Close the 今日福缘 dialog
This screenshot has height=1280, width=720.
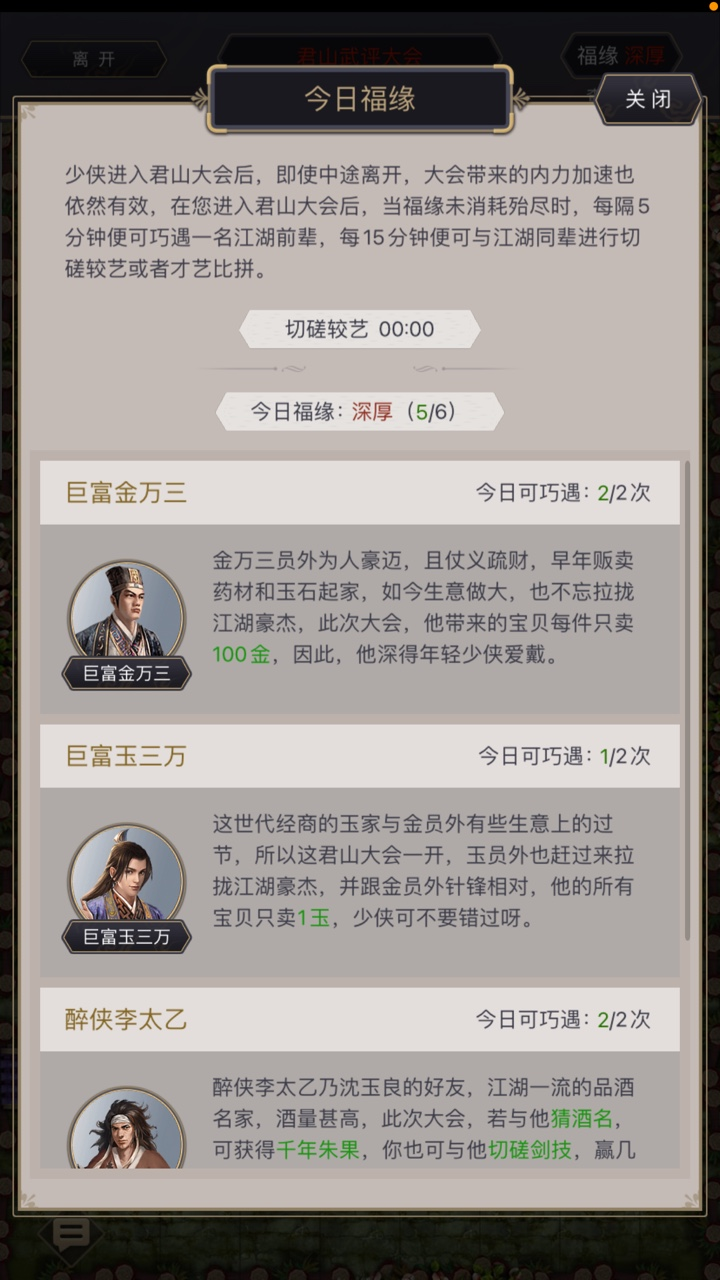(648, 99)
